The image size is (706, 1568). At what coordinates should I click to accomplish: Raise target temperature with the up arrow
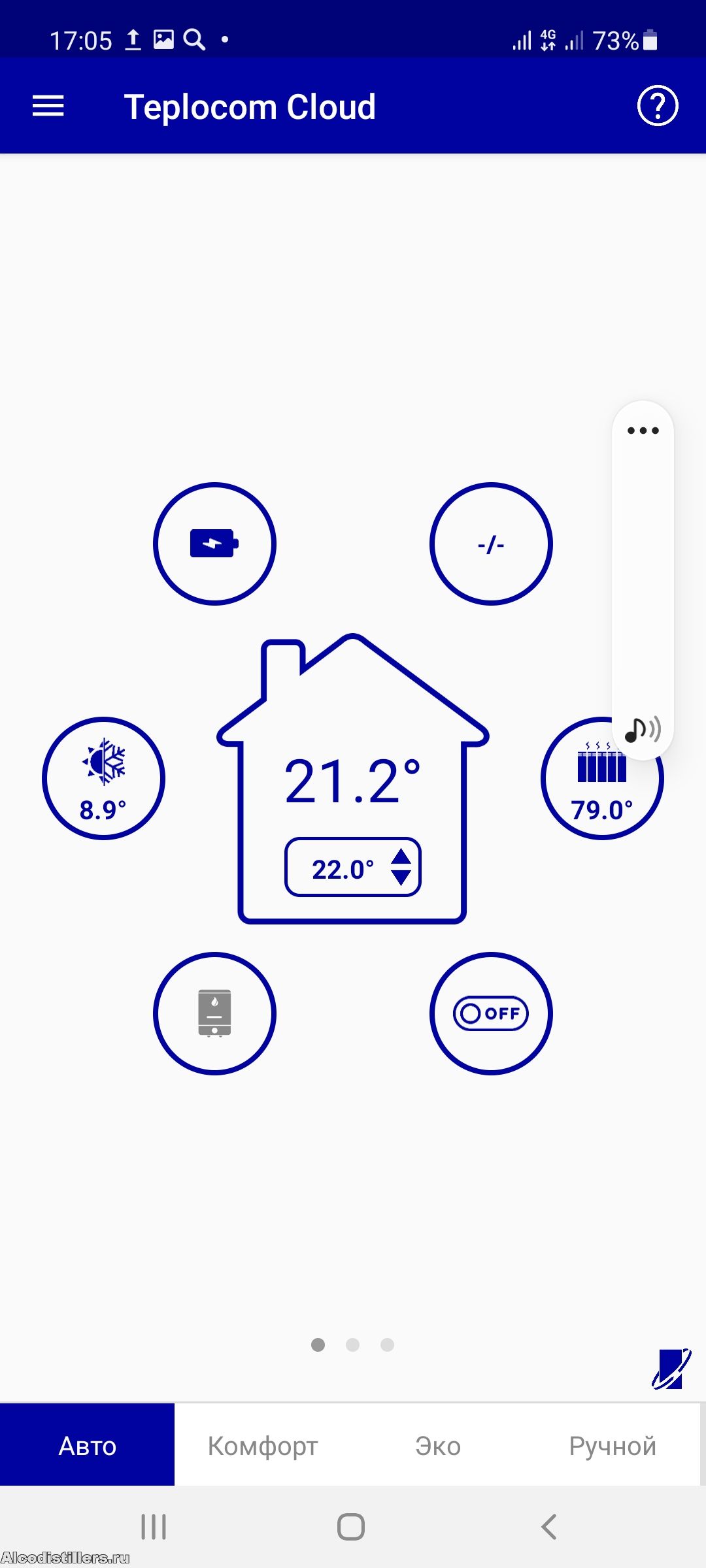pos(401,857)
